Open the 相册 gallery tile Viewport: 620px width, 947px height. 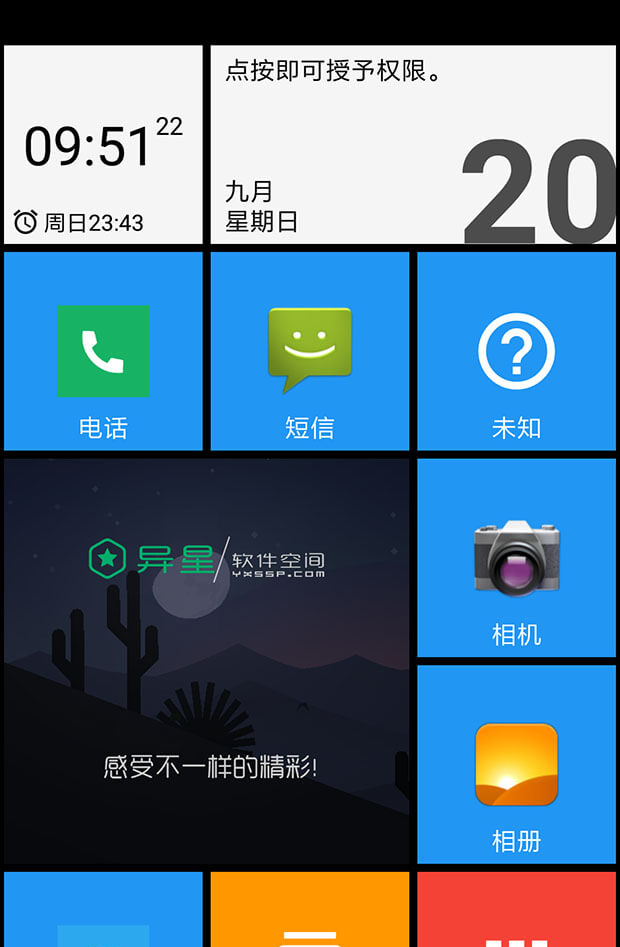pos(516,764)
